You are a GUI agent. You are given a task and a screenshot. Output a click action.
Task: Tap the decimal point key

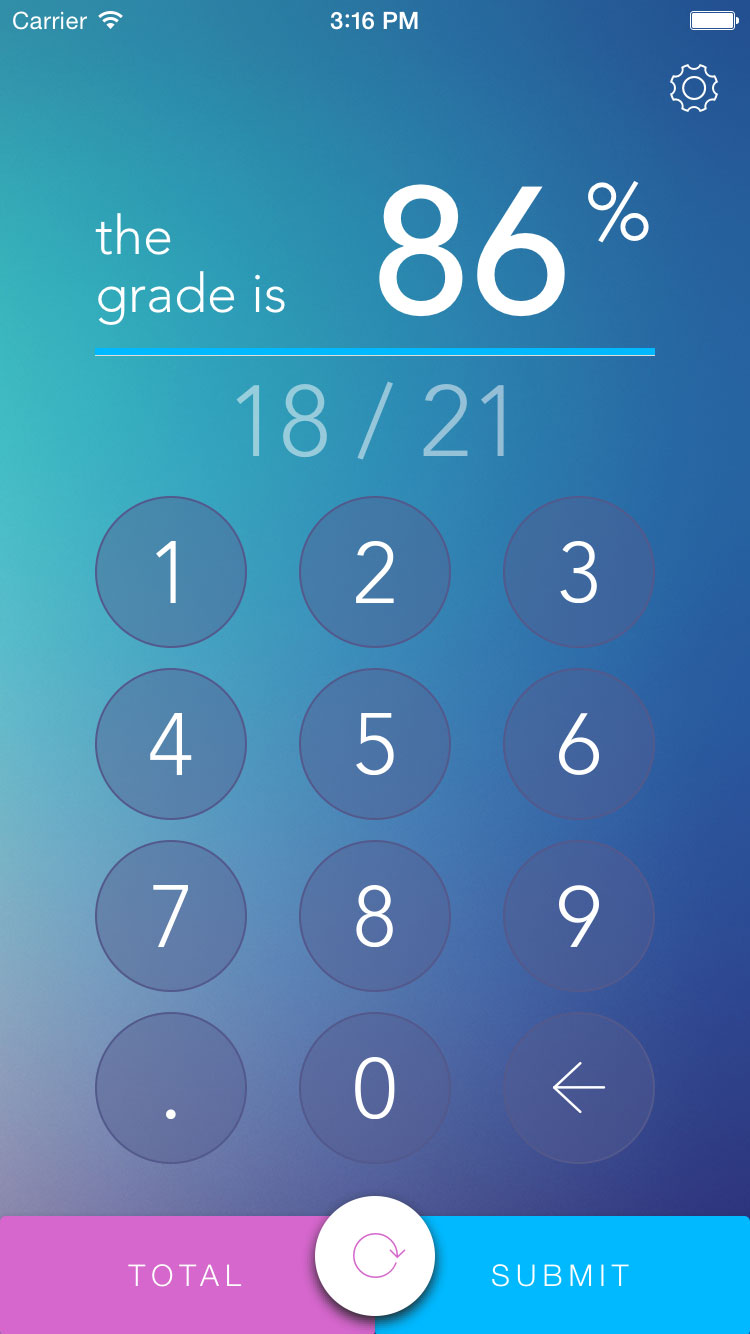[x=170, y=1087]
